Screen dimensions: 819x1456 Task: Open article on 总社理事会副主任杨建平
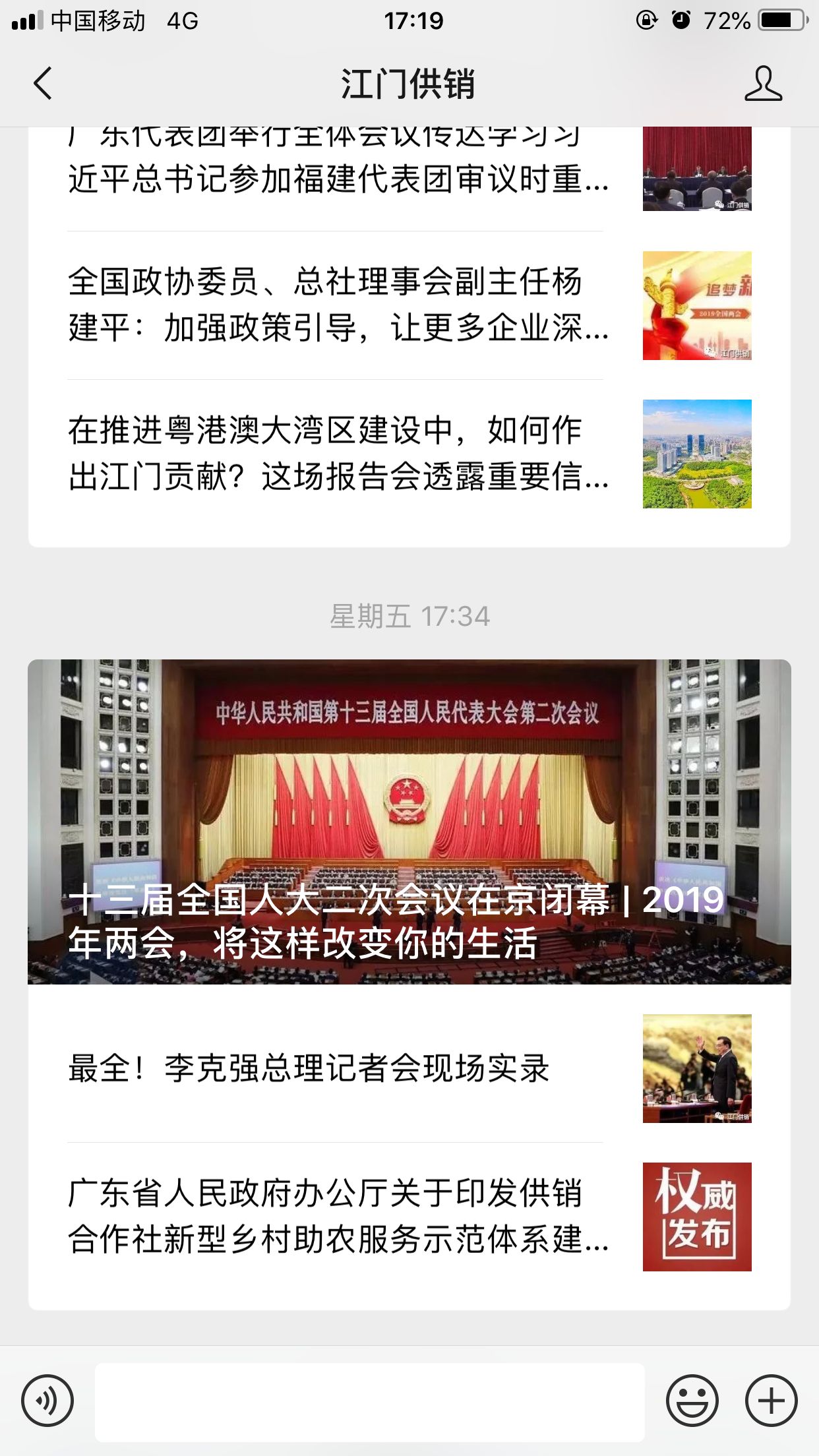click(x=336, y=305)
